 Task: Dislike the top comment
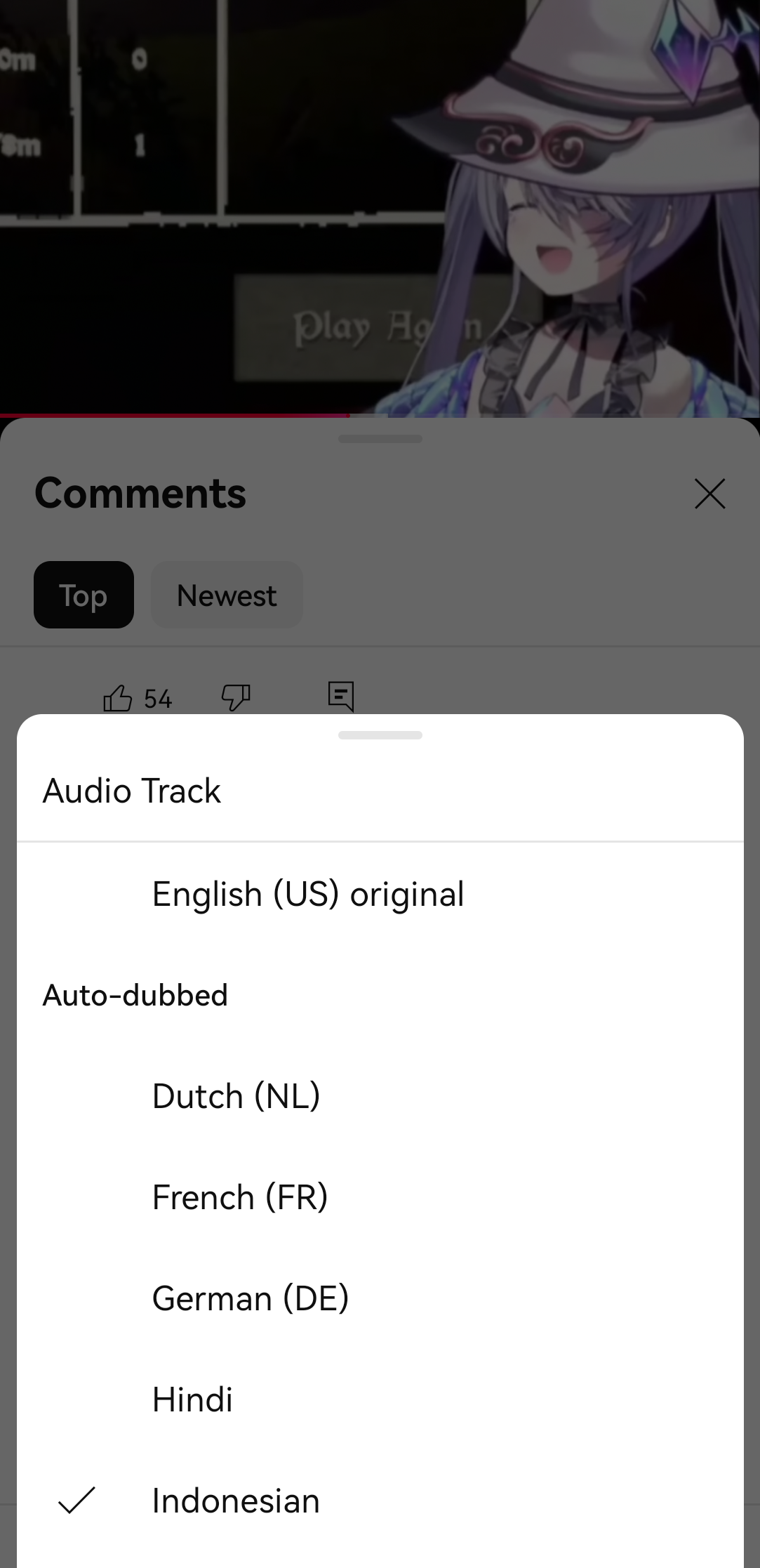point(235,698)
